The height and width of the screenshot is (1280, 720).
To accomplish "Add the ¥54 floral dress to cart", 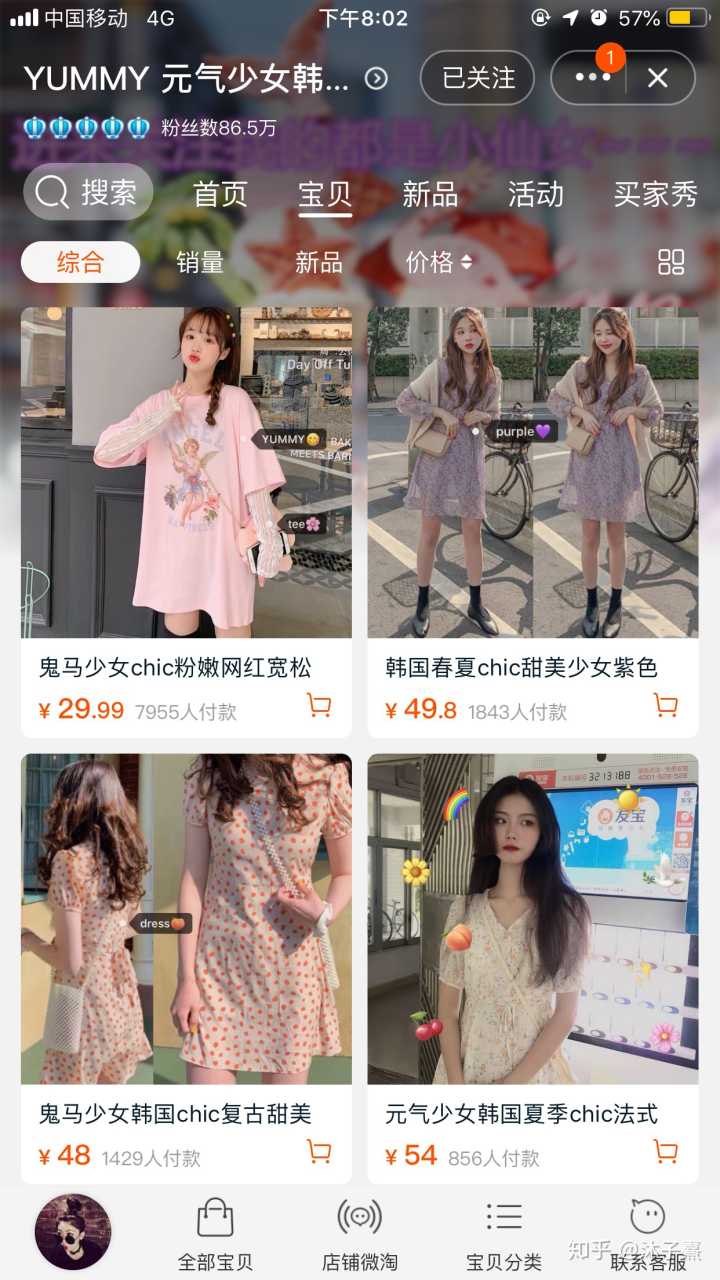I will 665,1151.
